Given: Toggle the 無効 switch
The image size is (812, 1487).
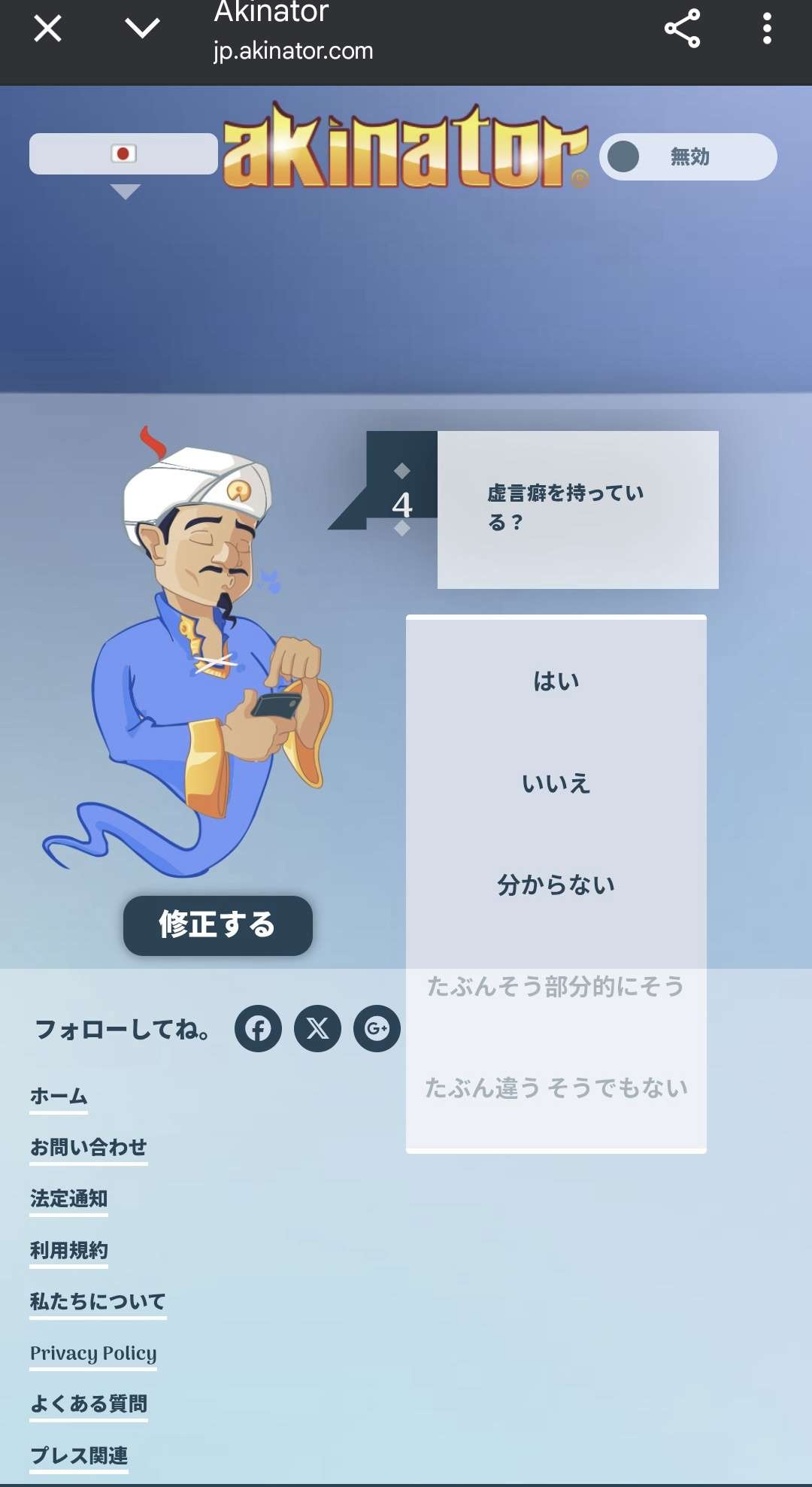Looking at the screenshot, I should coord(687,157).
